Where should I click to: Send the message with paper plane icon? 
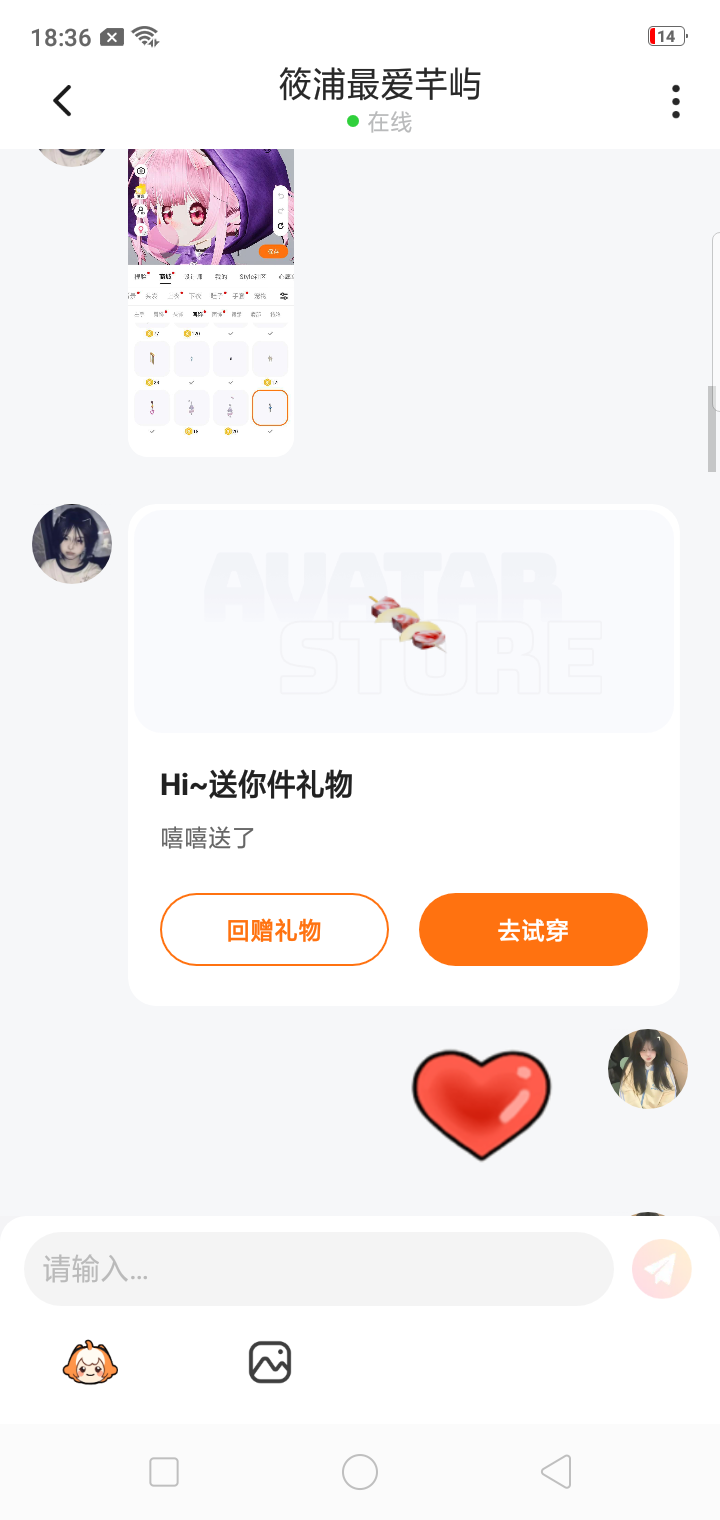pyautogui.click(x=661, y=1269)
